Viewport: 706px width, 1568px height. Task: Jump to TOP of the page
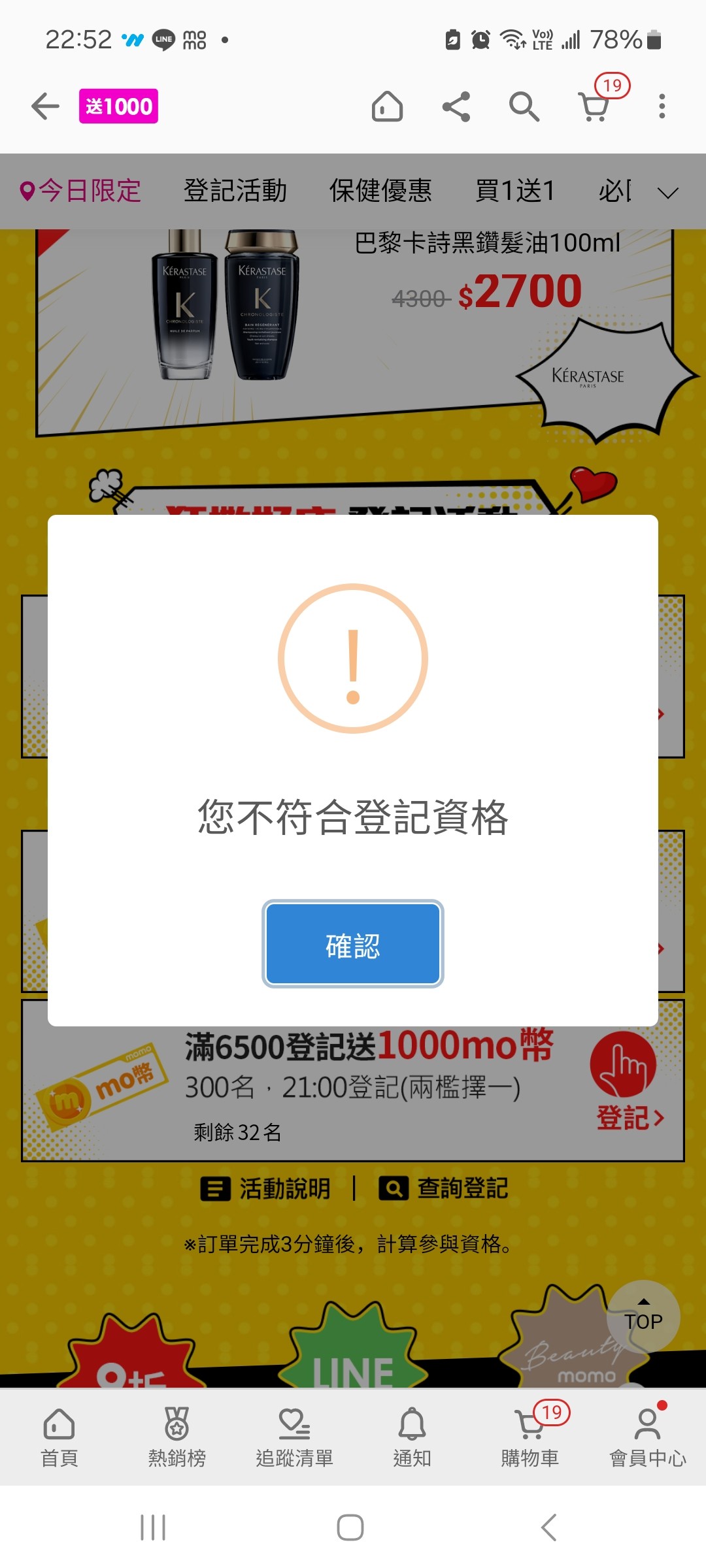pyautogui.click(x=643, y=1316)
